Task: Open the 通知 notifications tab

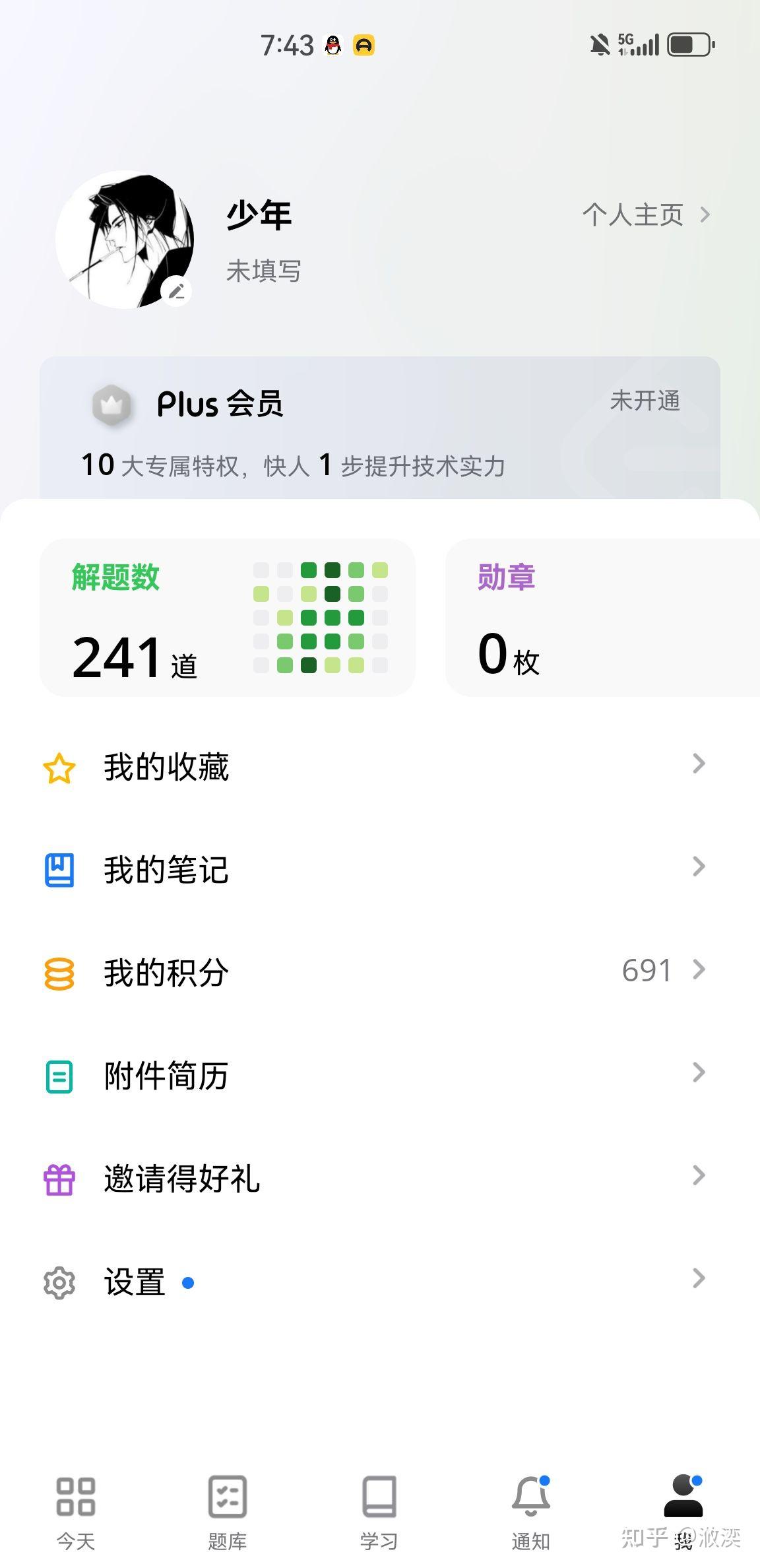Action: (x=531, y=1511)
